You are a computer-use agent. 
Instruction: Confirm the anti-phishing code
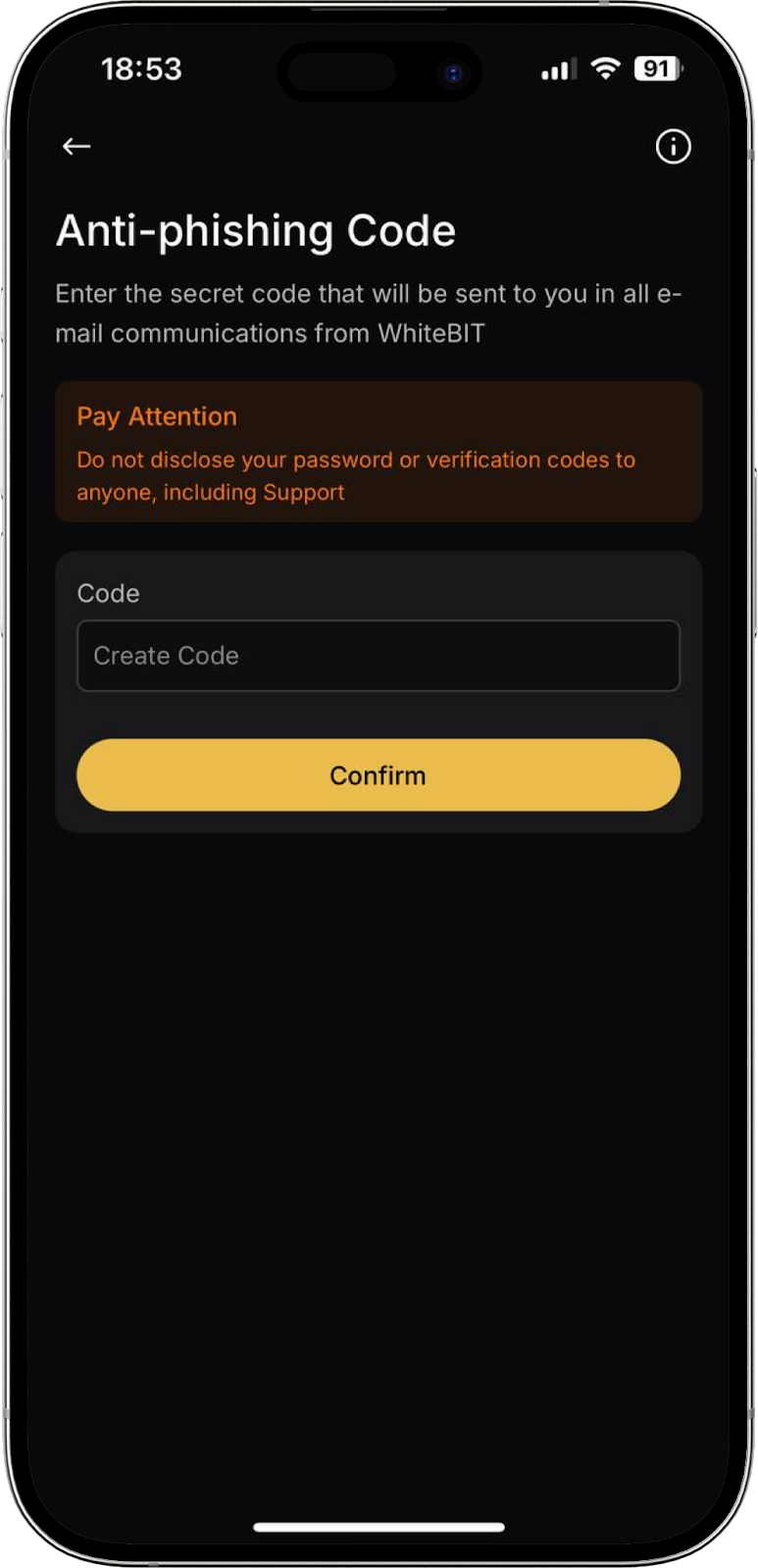point(378,775)
